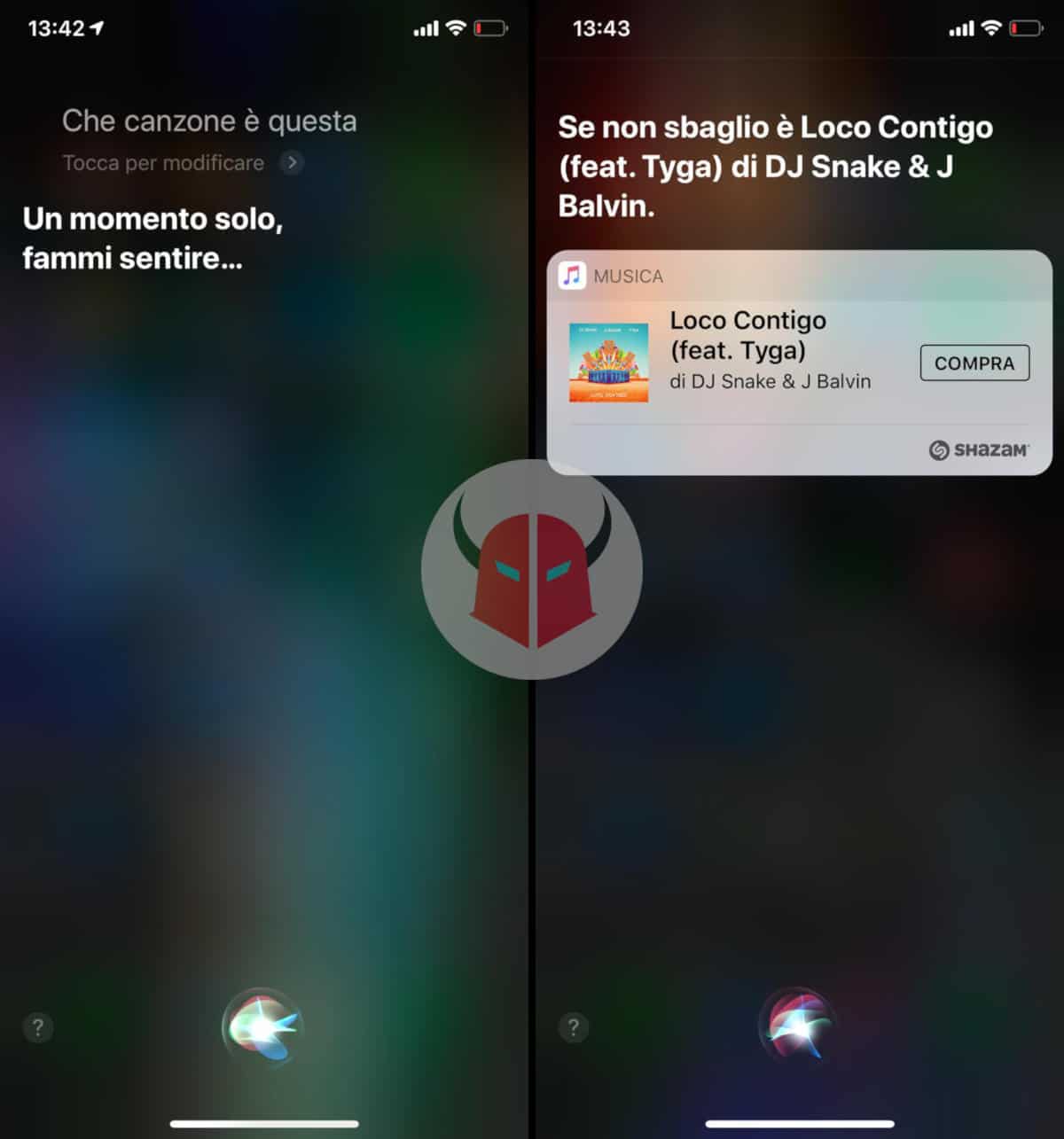Tap Siri orb on the song result screen
This screenshot has width=1064, height=1139.
(799, 1026)
